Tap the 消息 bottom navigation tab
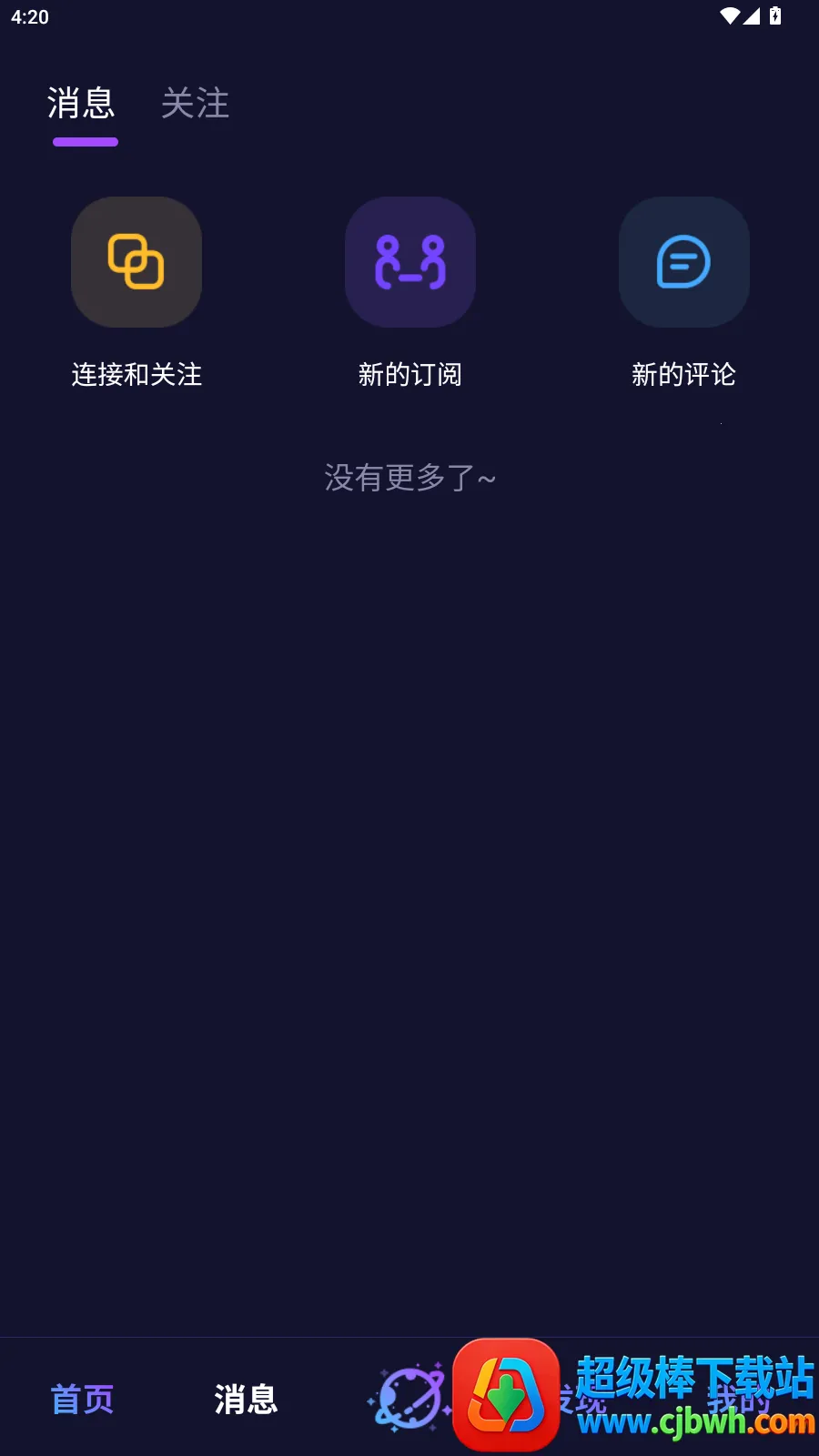The height and width of the screenshot is (1456, 819). (246, 1399)
